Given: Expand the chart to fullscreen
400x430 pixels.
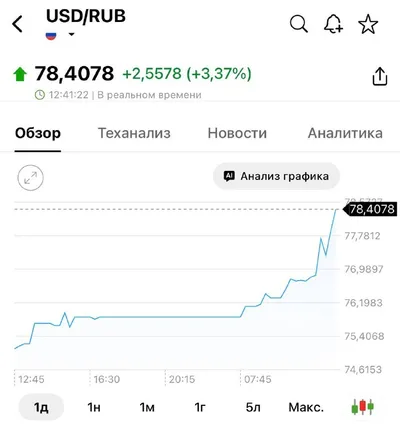Looking at the screenshot, I should point(30,178).
